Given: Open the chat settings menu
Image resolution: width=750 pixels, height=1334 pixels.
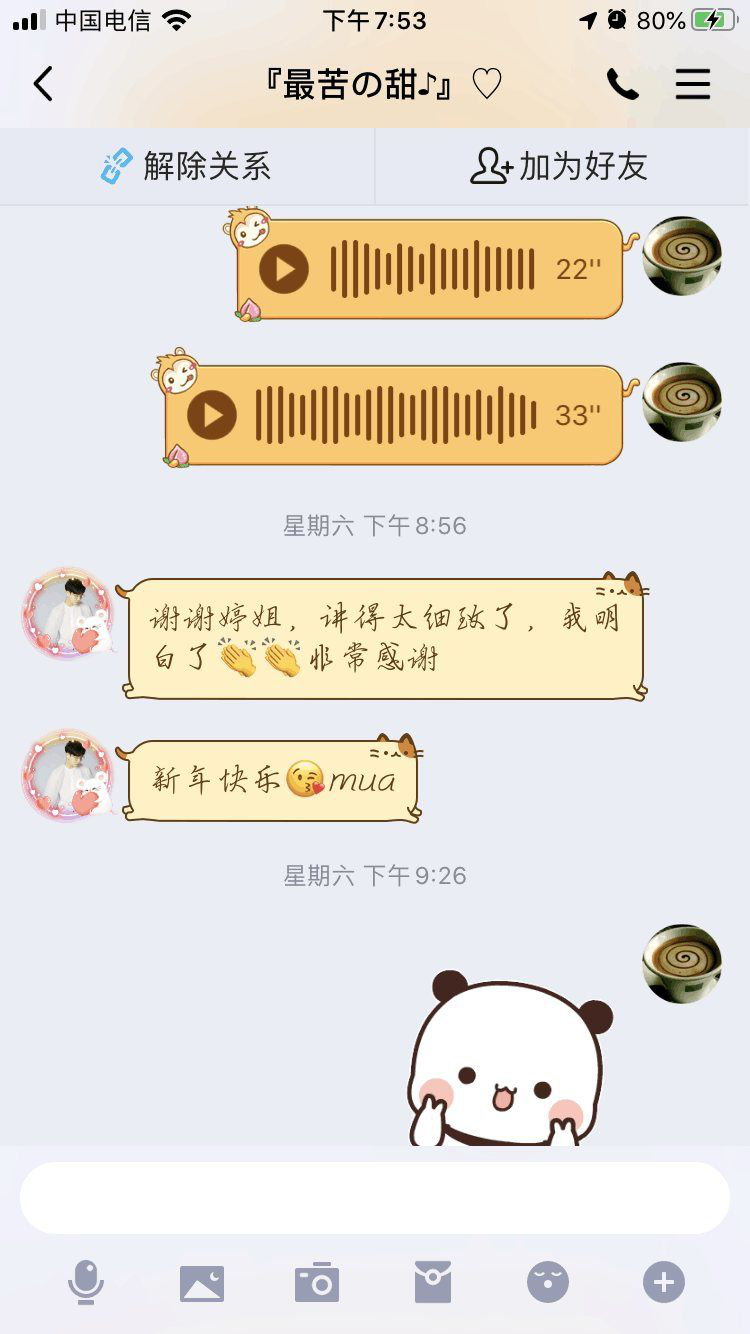Looking at the screenshot, I should 692,85.
